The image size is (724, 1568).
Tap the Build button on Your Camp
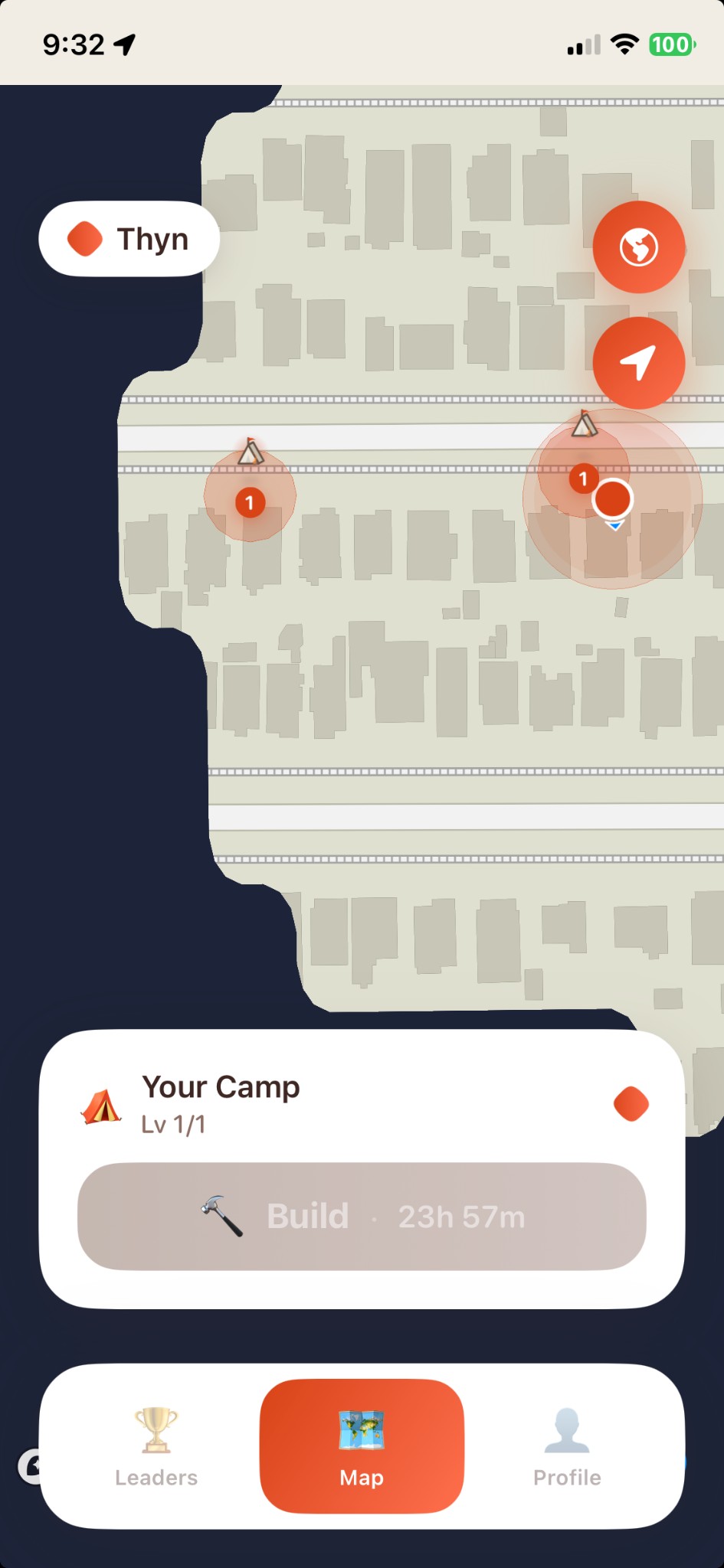pyautogui.click(x=362, y=1216)
